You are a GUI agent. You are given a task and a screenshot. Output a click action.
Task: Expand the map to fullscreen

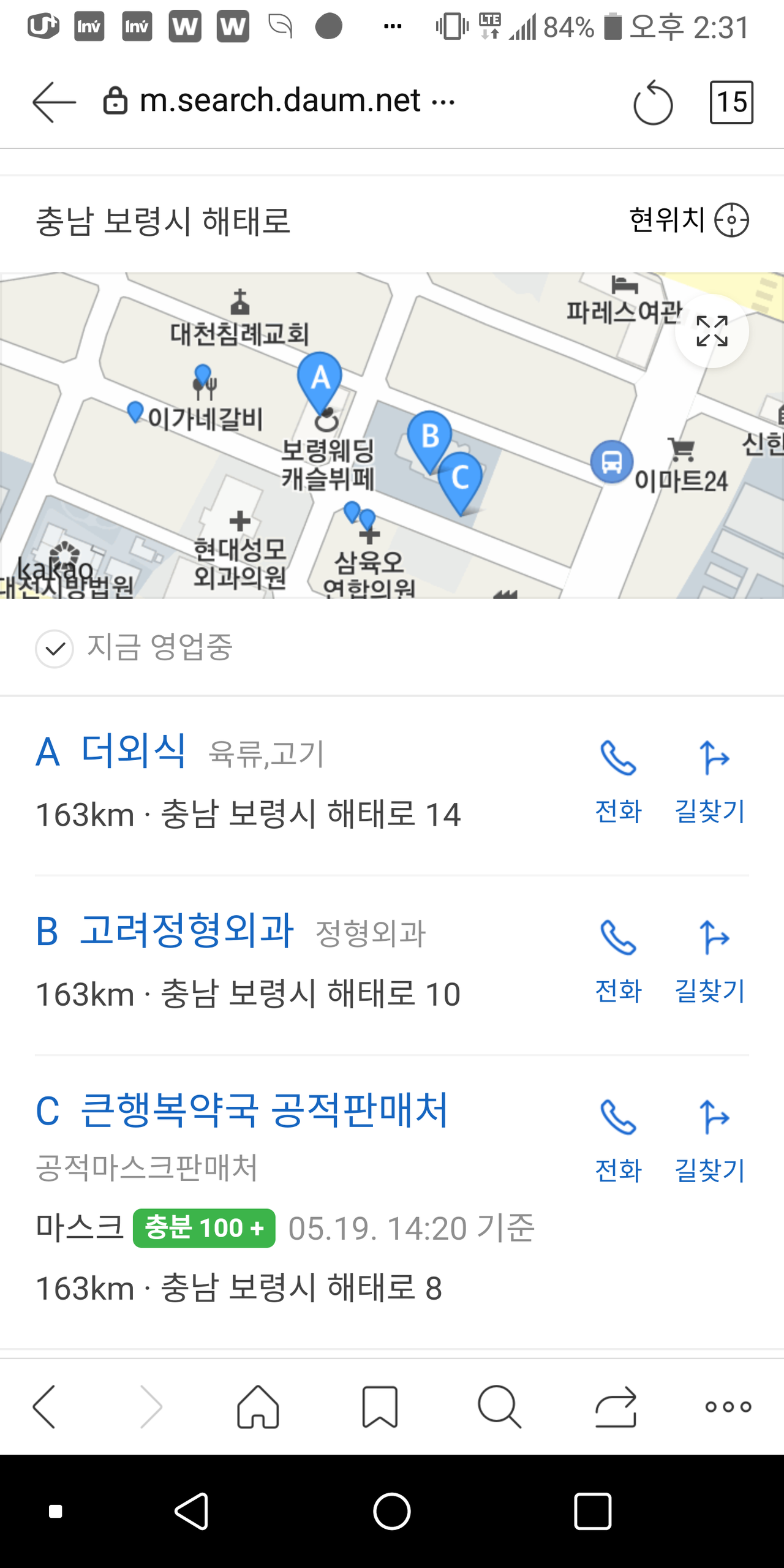[x=711, y=331]
